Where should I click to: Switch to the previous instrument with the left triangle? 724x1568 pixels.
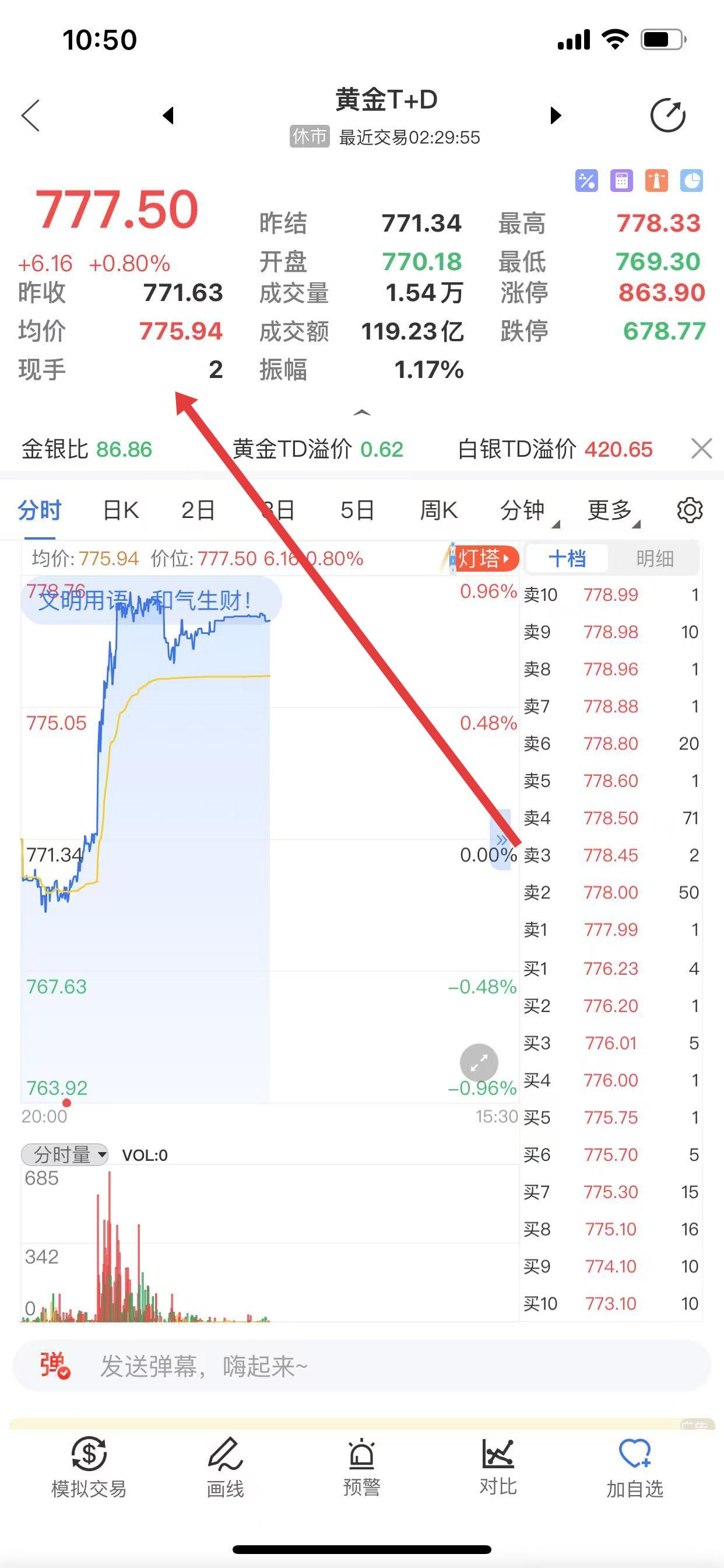pyautogui.click(x=168, y=116)
